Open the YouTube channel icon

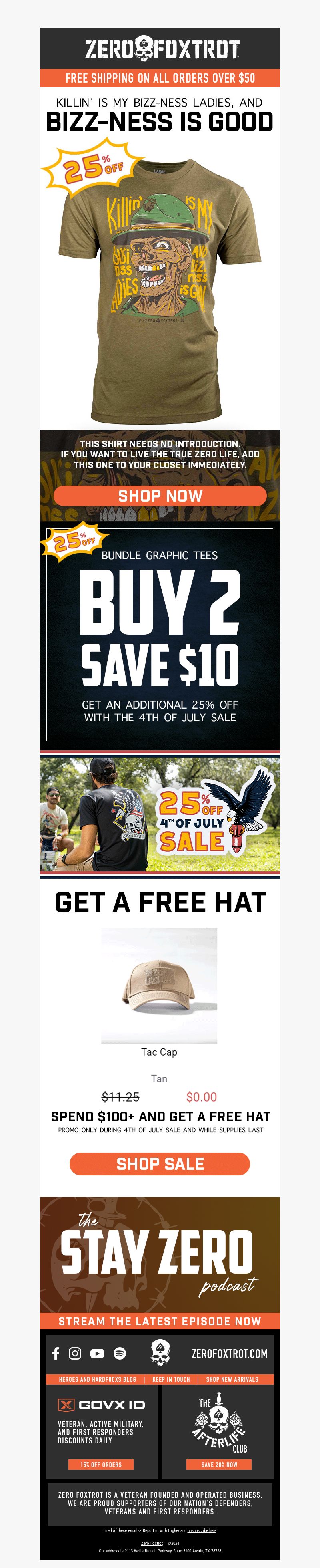(x=97, y=1353)
